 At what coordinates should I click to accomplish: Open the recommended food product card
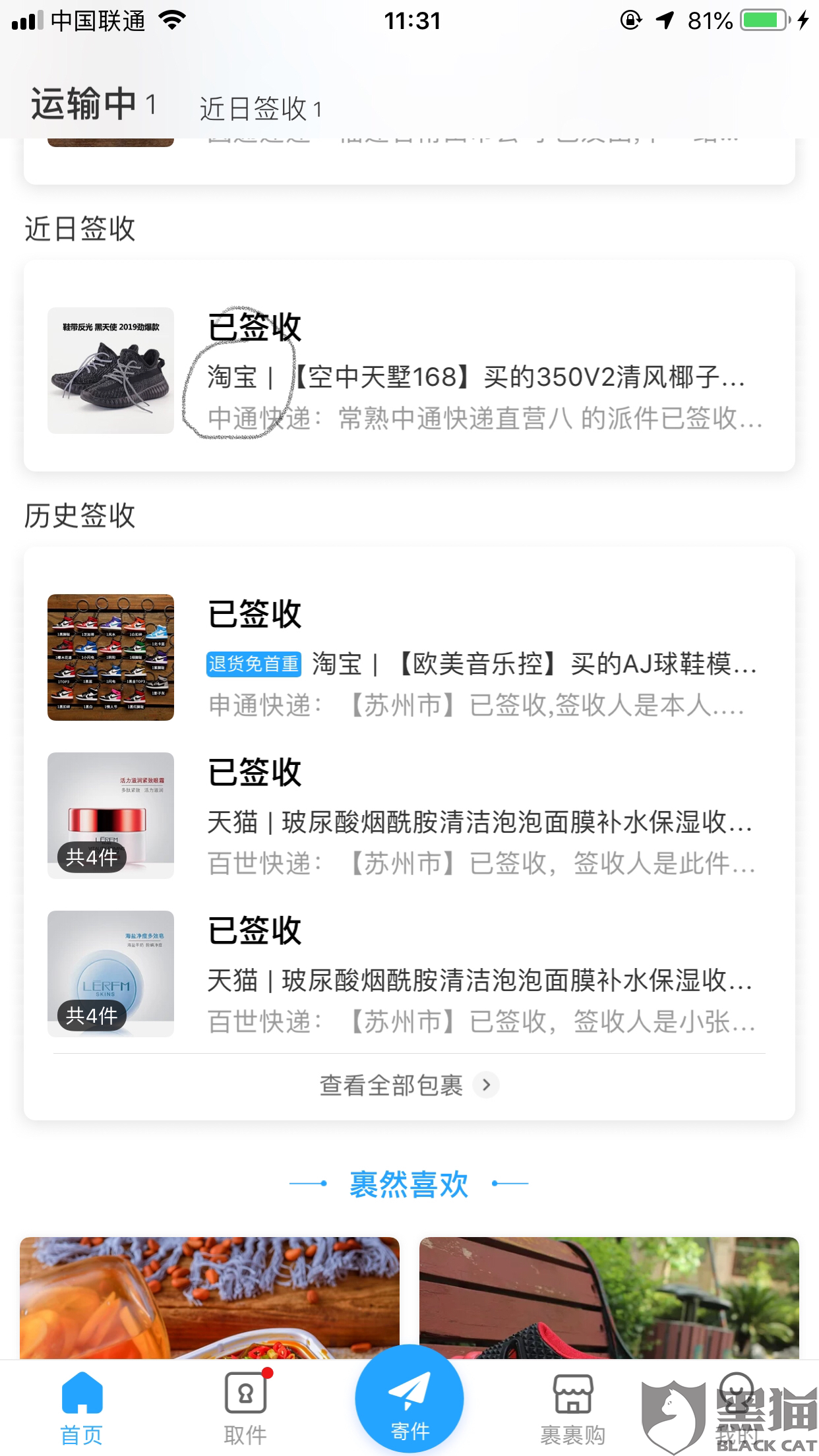(210, 1297)
